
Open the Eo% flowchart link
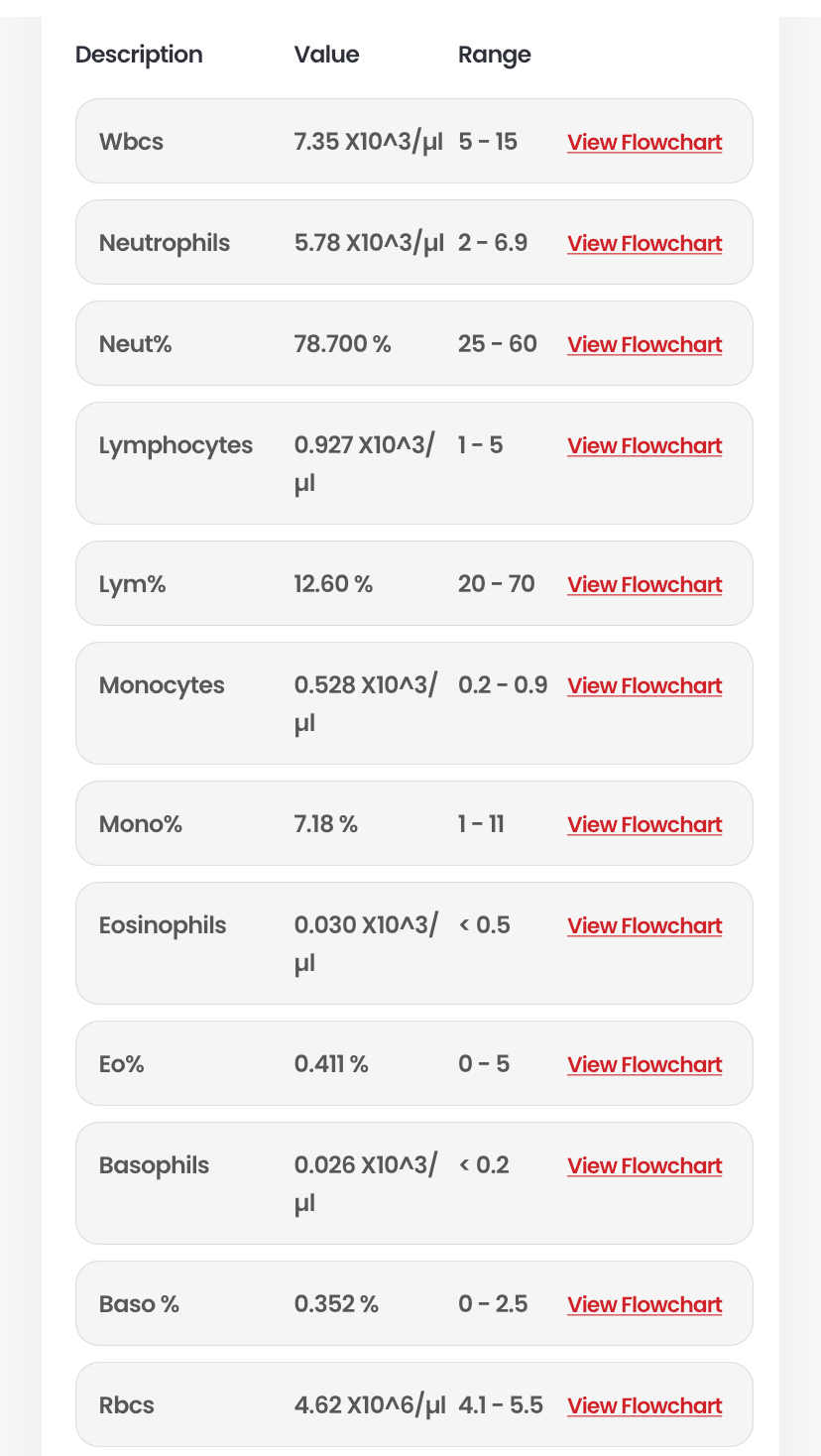[x=645, y=1064]
